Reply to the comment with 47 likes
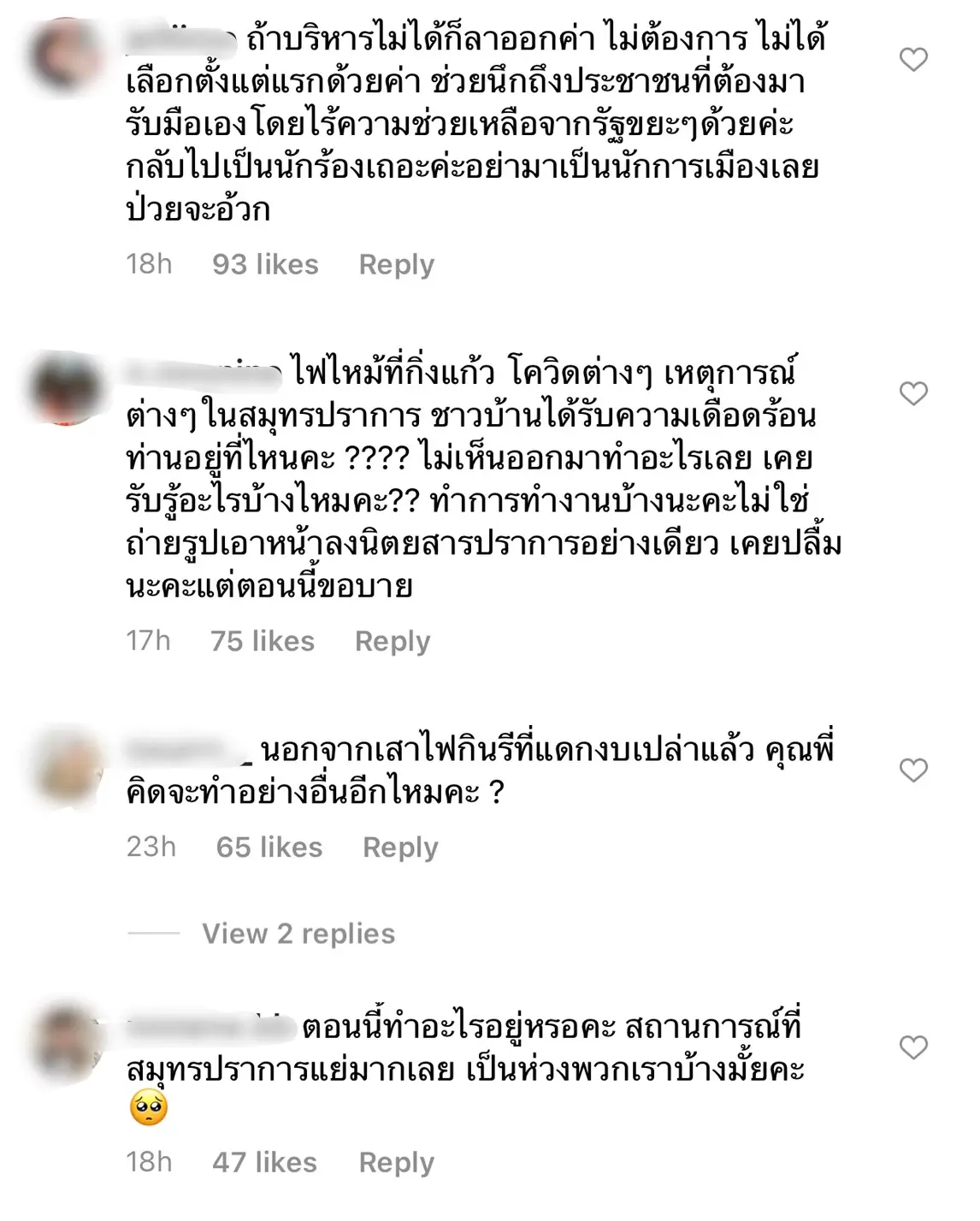The image size is (980, 1221). tap(396, 1163)
